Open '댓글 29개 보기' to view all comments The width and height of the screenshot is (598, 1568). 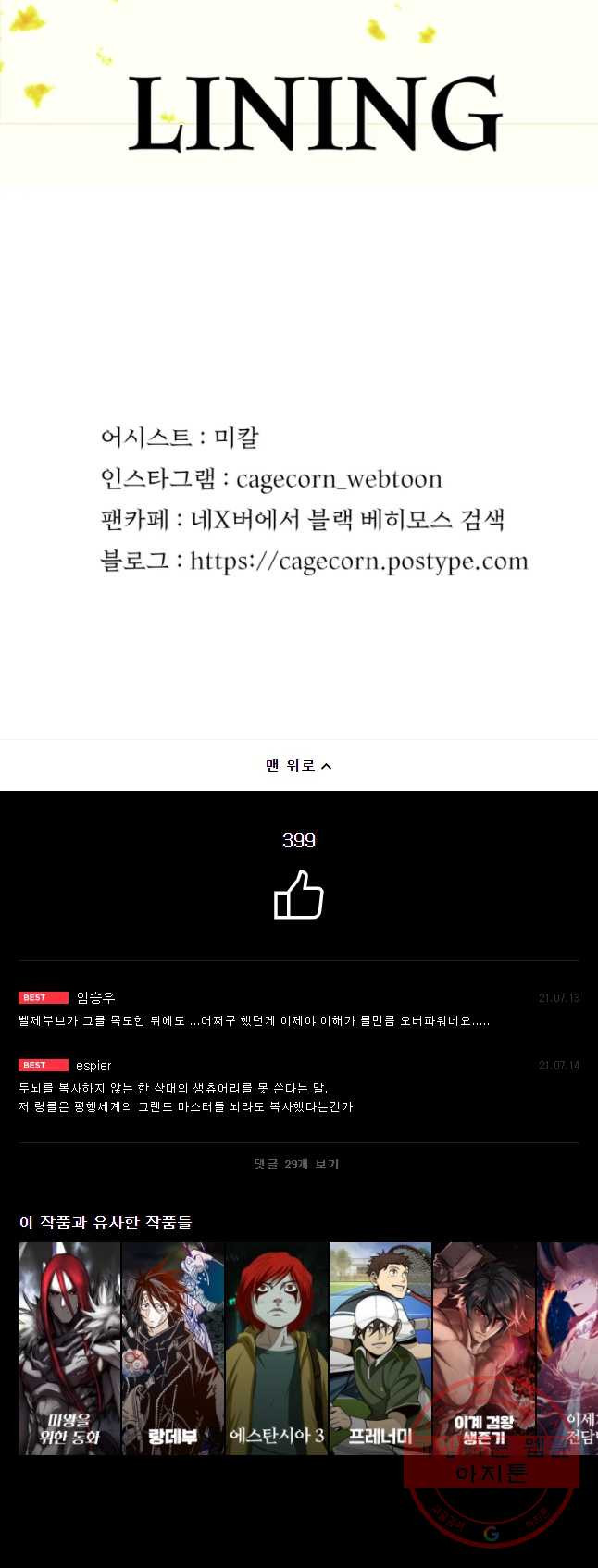click(x=297, y=1164)
